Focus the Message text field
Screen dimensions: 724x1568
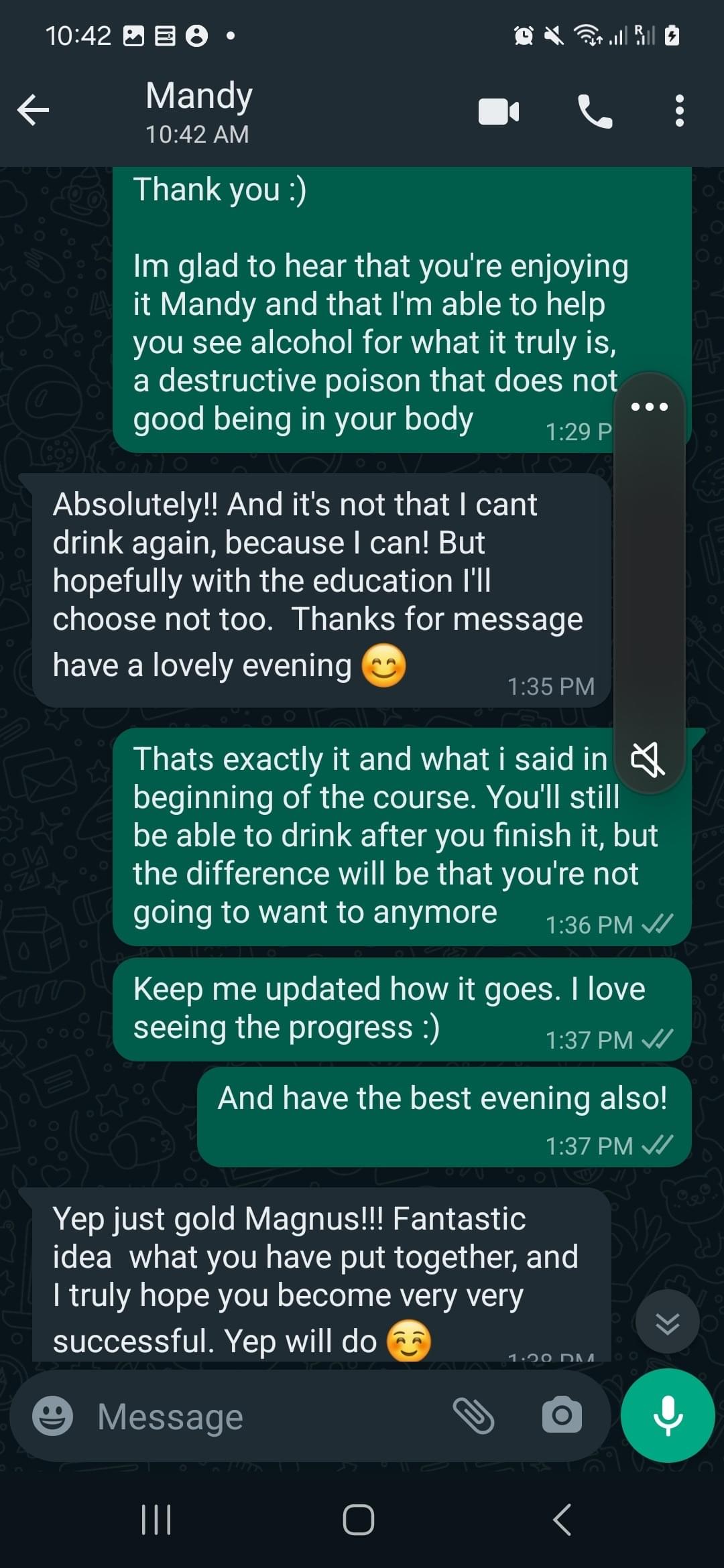(268, 1417)
